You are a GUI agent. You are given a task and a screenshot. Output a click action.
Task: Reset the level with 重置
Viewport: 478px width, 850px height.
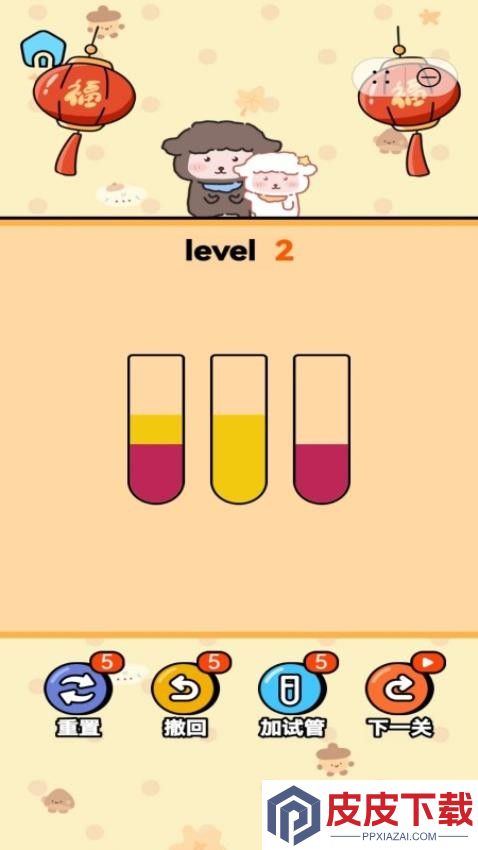click(x=79, y=696)
